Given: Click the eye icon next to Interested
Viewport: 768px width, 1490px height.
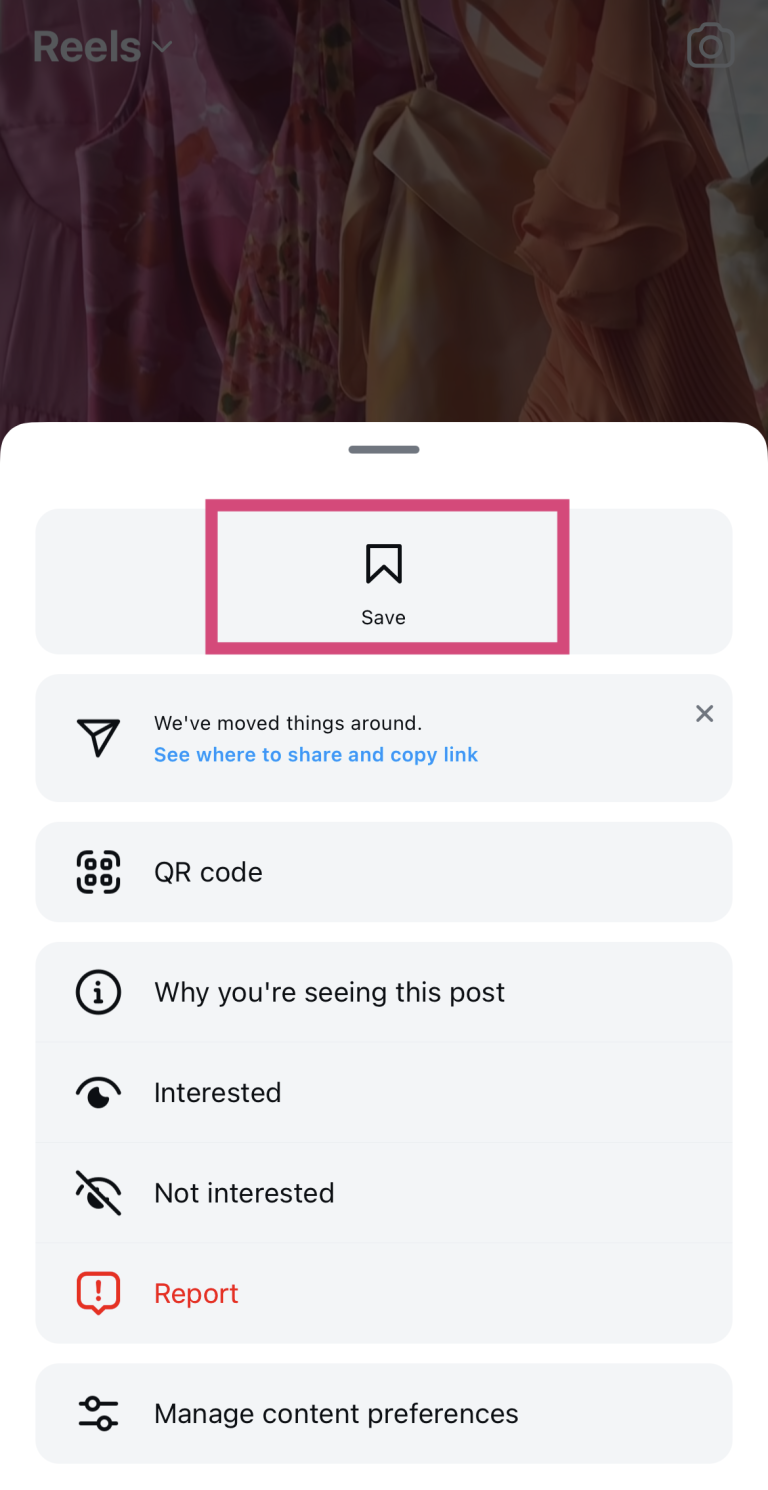Looking at the screenshot, I should click(x=97, y=1092).
